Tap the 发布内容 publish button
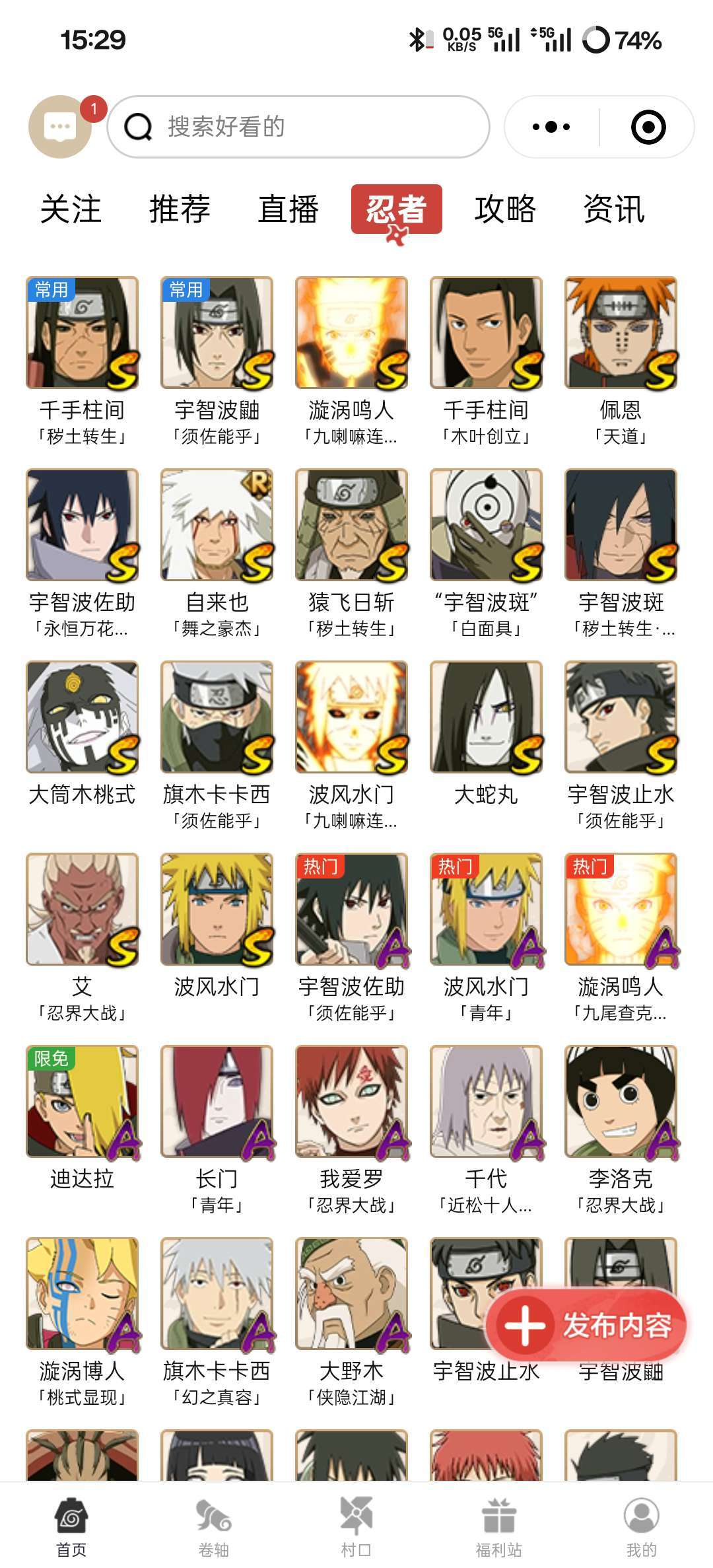The image size is (713, 1568). pyautogui.click(x=588, y=1324)
